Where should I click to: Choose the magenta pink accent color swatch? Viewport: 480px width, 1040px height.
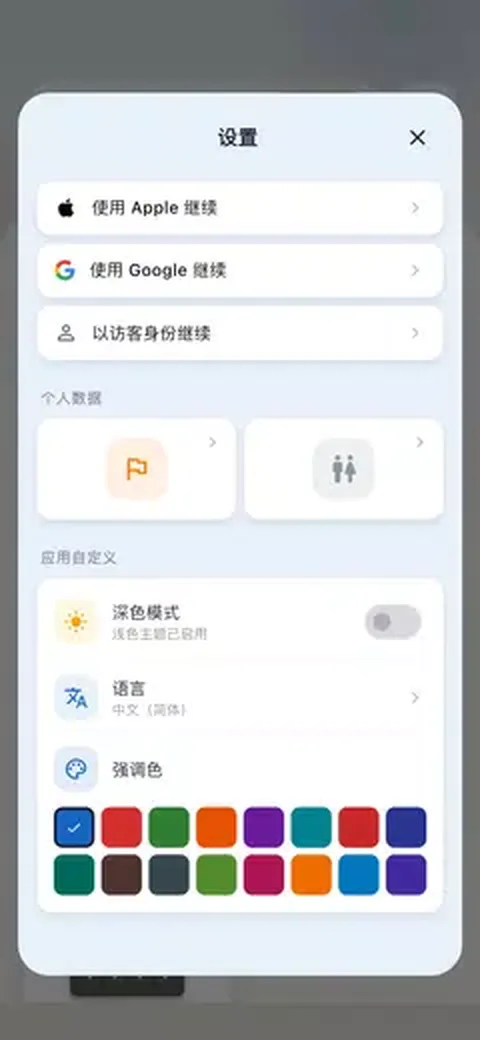(264, 875)
